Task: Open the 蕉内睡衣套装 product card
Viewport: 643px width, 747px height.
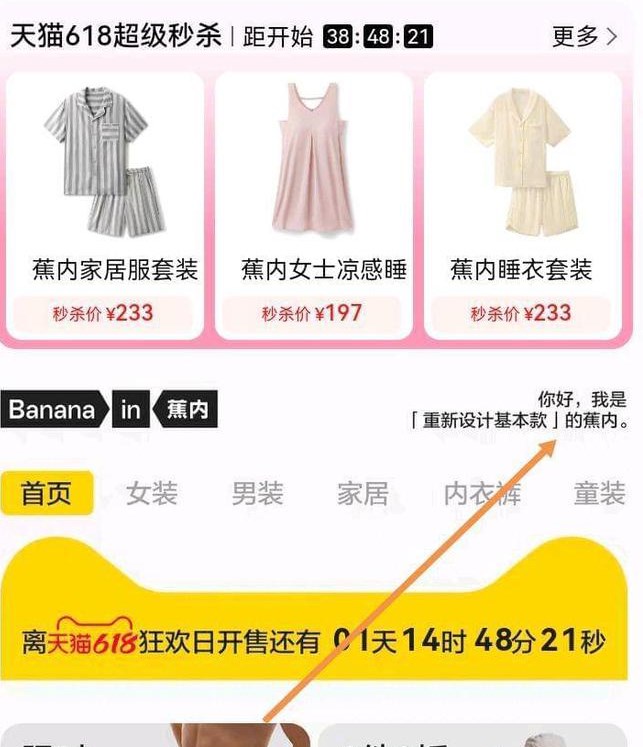Action: click(x=523, y=205)
